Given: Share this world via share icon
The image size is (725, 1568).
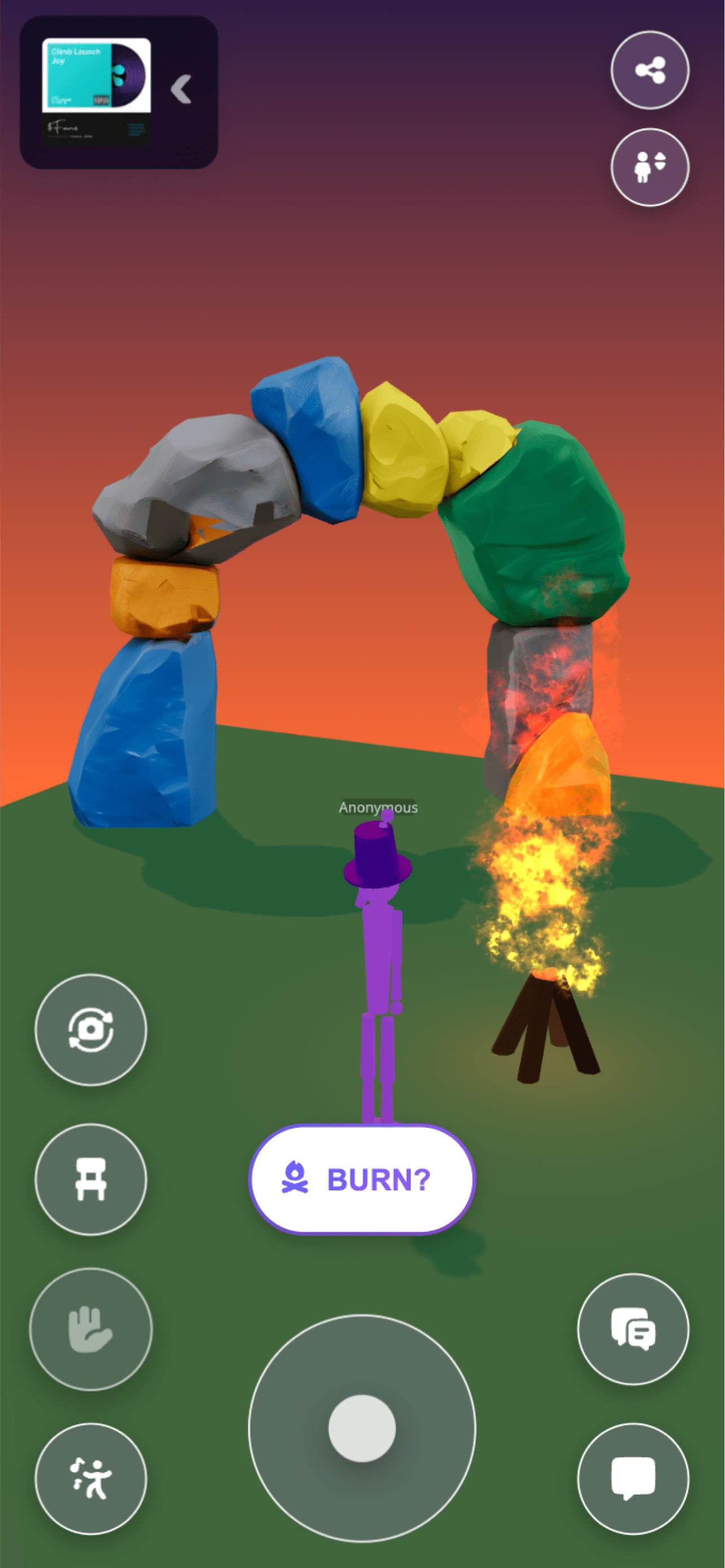Looking at the screenshot, I should coord(649,70).
